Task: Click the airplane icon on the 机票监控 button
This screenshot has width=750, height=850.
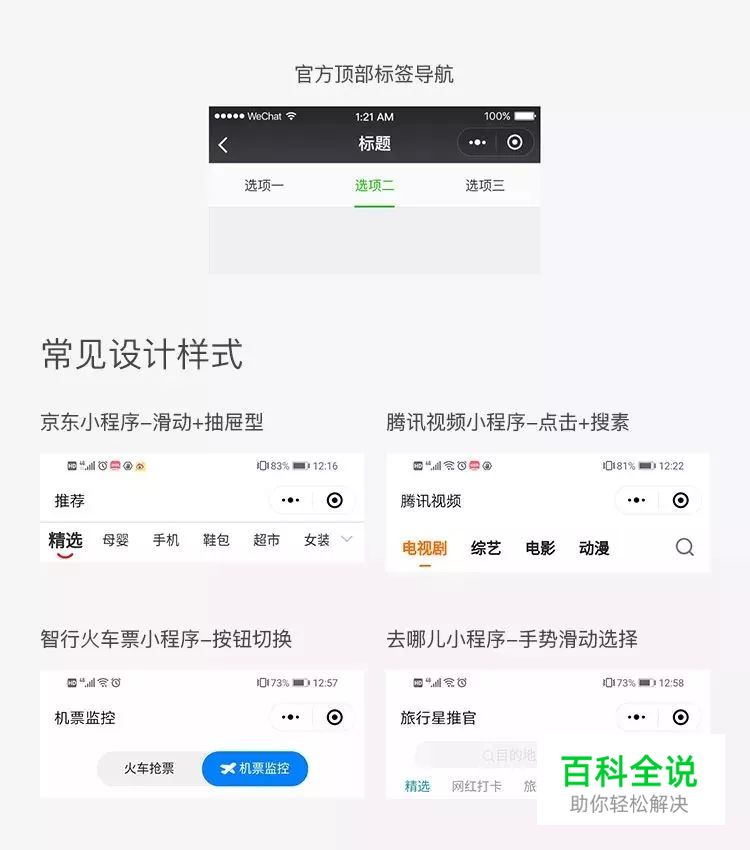Action: (x=225, y=768)
